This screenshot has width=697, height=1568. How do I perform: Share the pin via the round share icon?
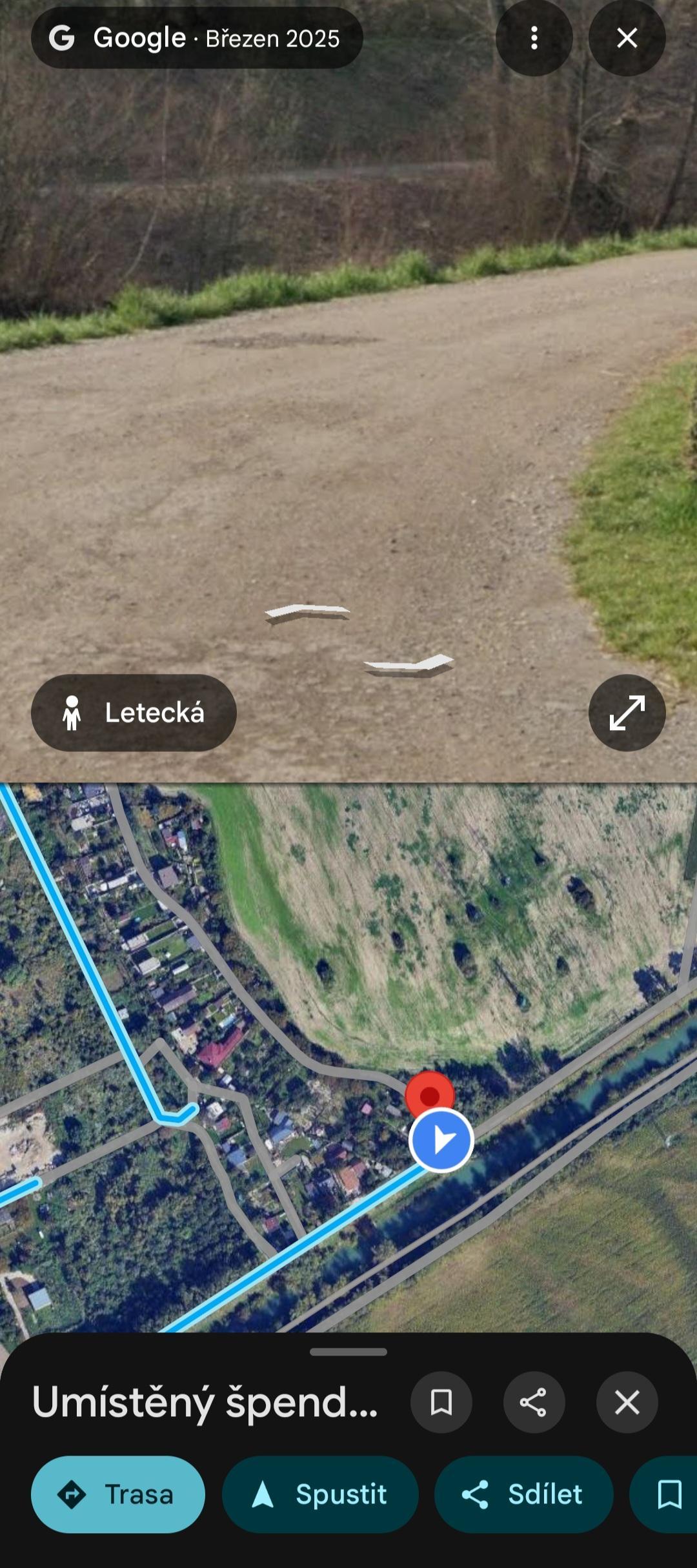click(534, 1402)
